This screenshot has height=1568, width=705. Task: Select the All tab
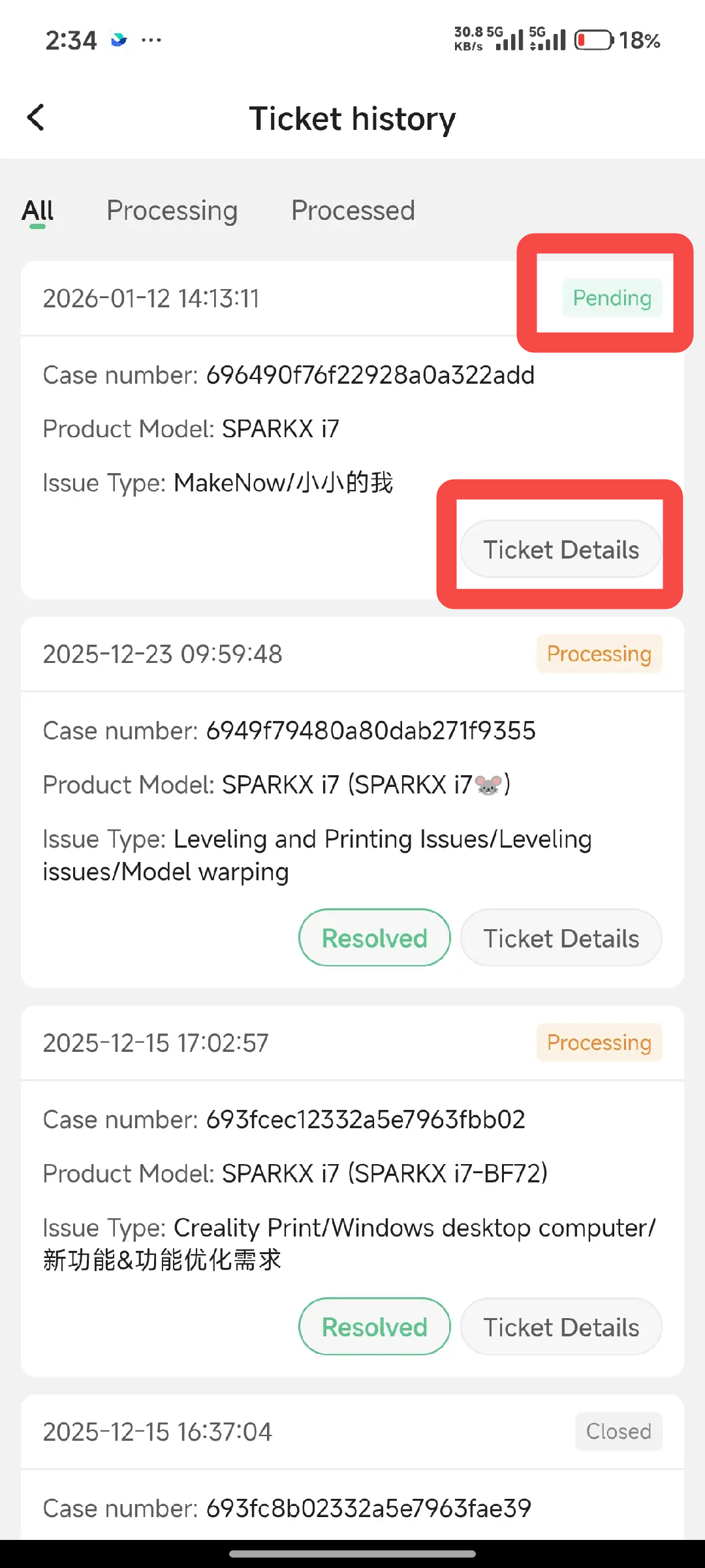[x=38, y=211]
